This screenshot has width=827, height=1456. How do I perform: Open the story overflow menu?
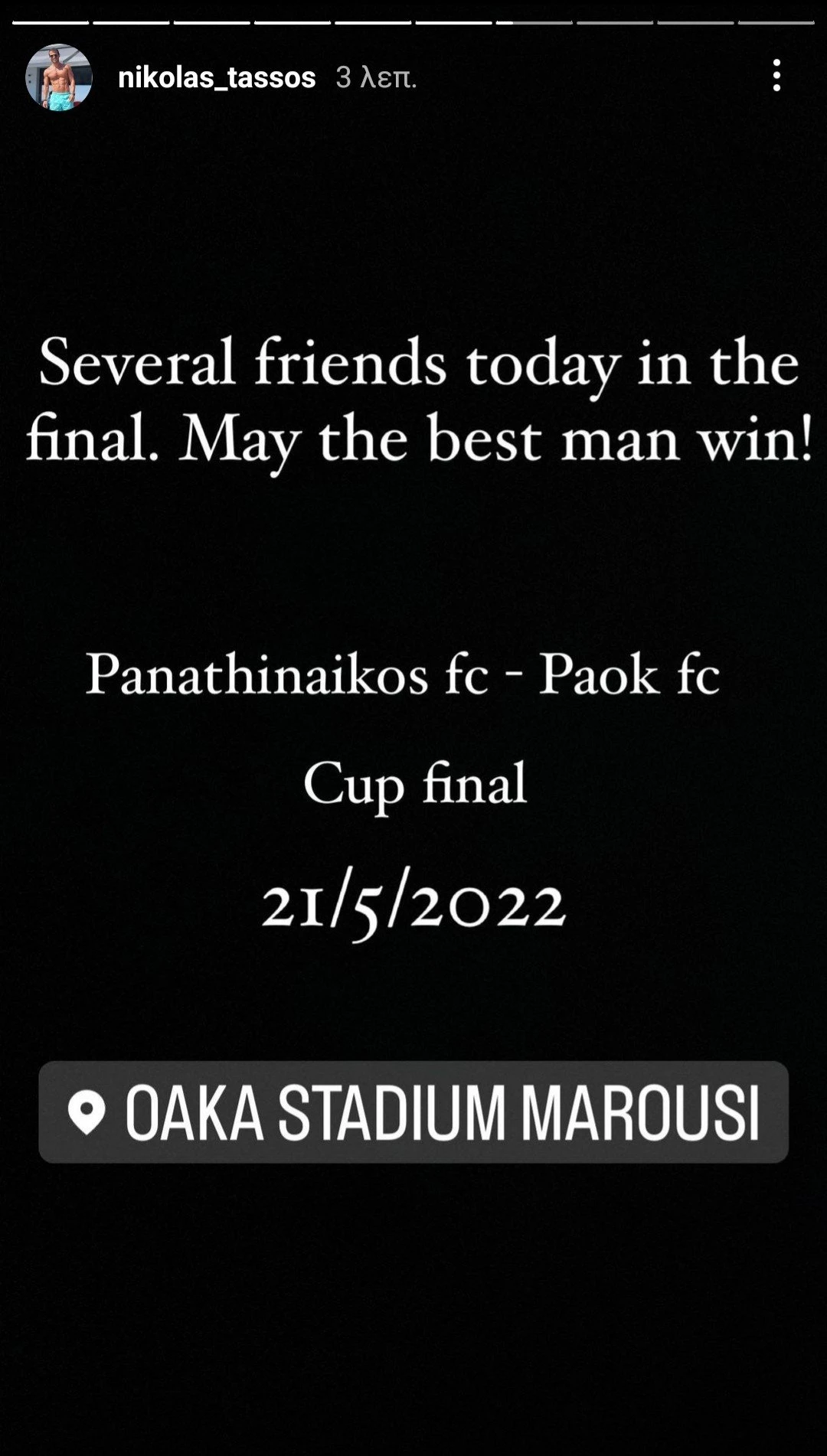tap(776, 77)
